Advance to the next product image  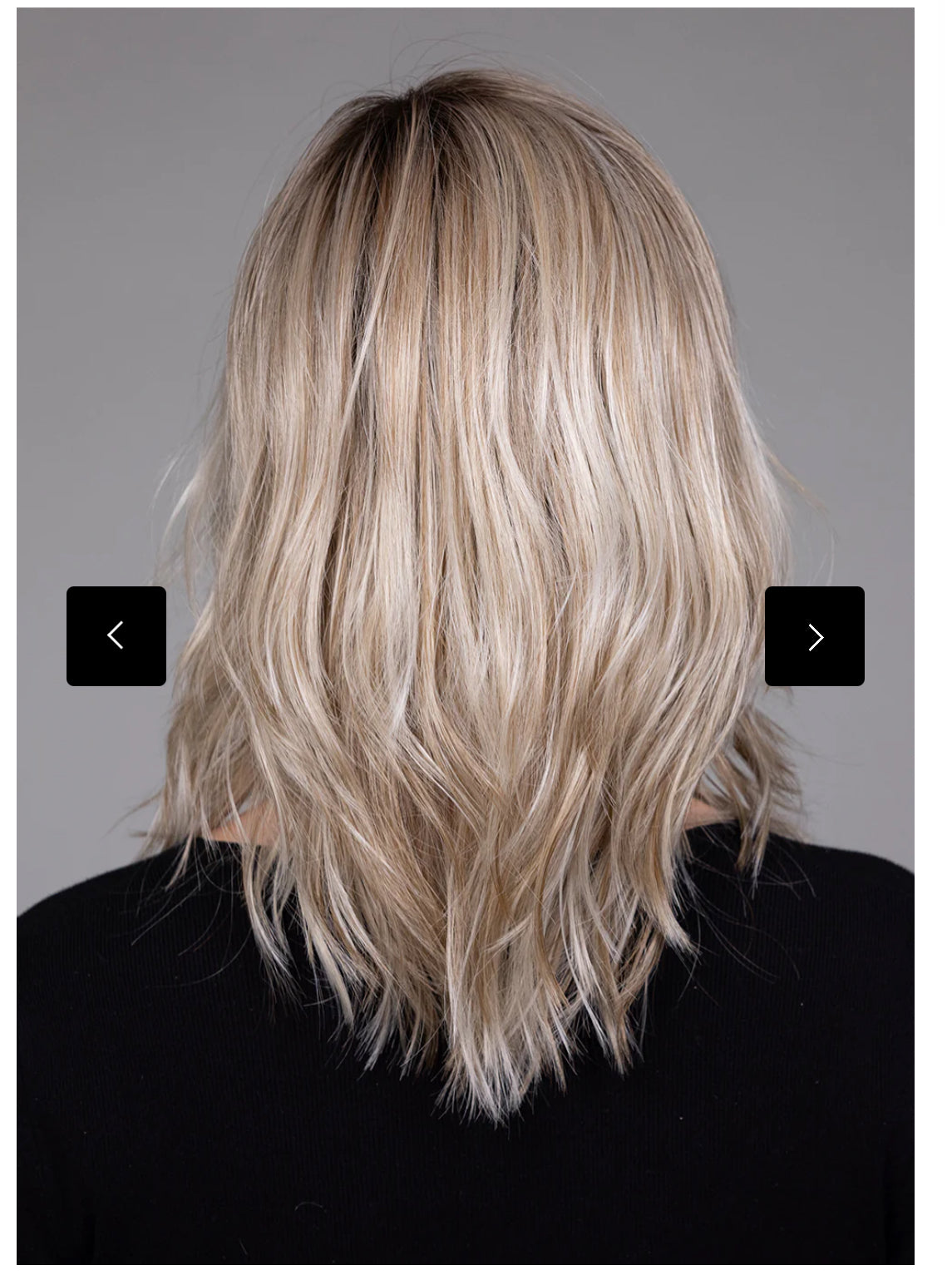click(814, 636)
